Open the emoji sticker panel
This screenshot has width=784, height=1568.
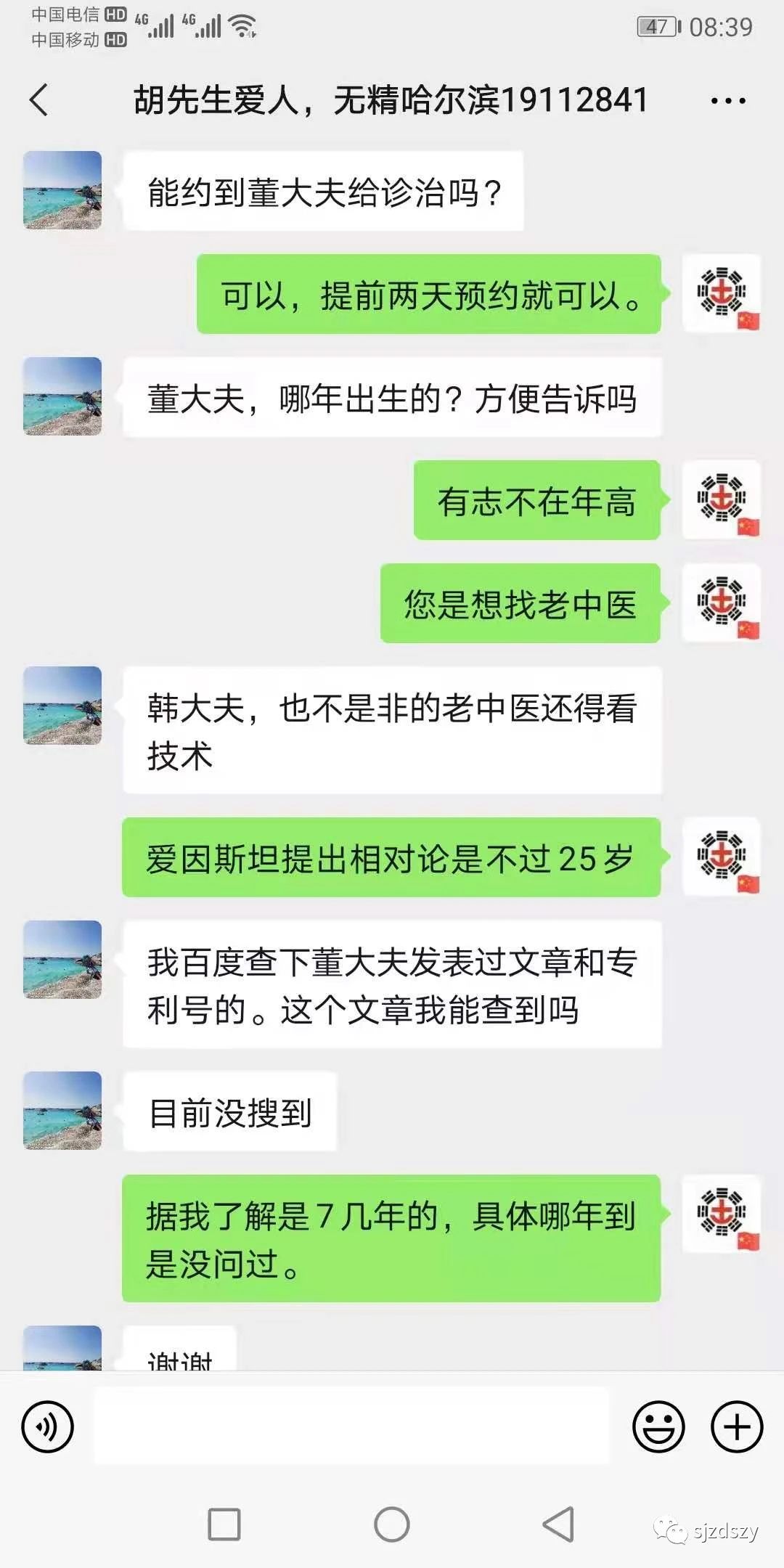pyautogui.click(x=658, y=1426)
